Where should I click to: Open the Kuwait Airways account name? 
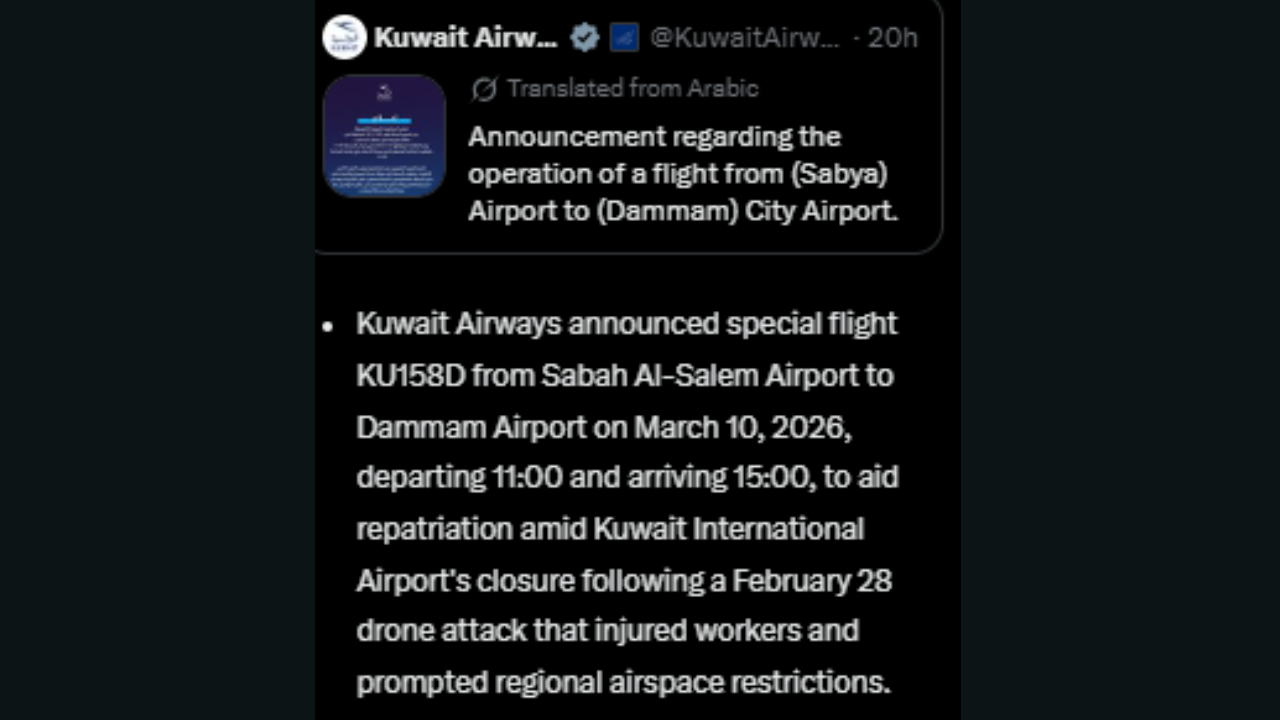465,38
